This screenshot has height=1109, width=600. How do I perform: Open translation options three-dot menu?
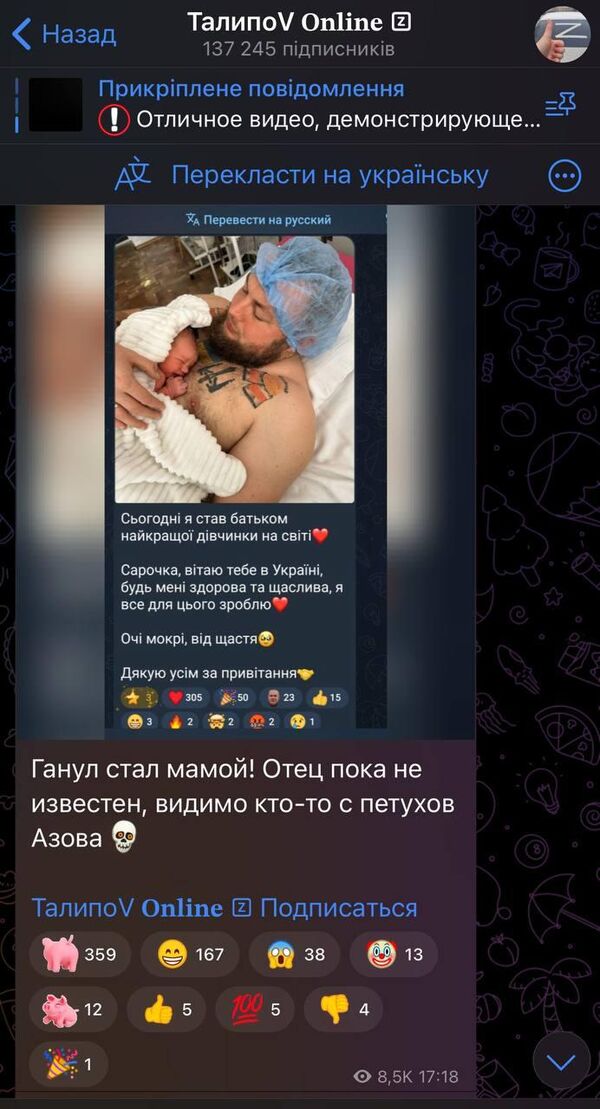[565, 176]
